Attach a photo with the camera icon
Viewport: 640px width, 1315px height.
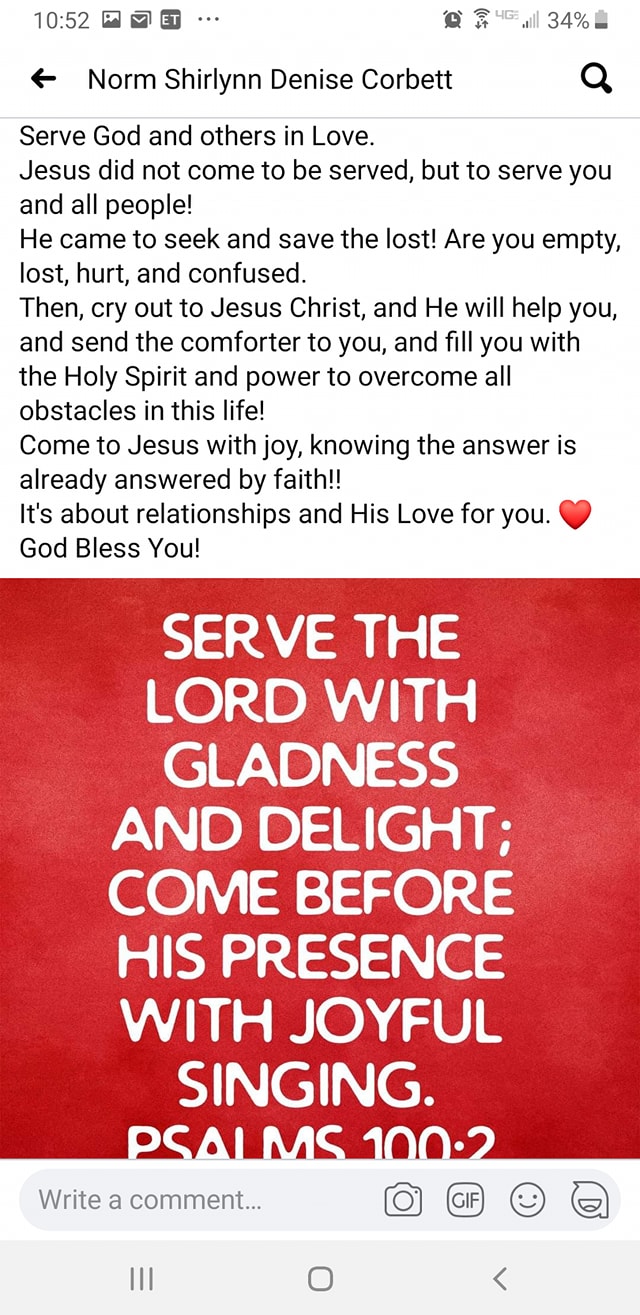[404, 1200]
